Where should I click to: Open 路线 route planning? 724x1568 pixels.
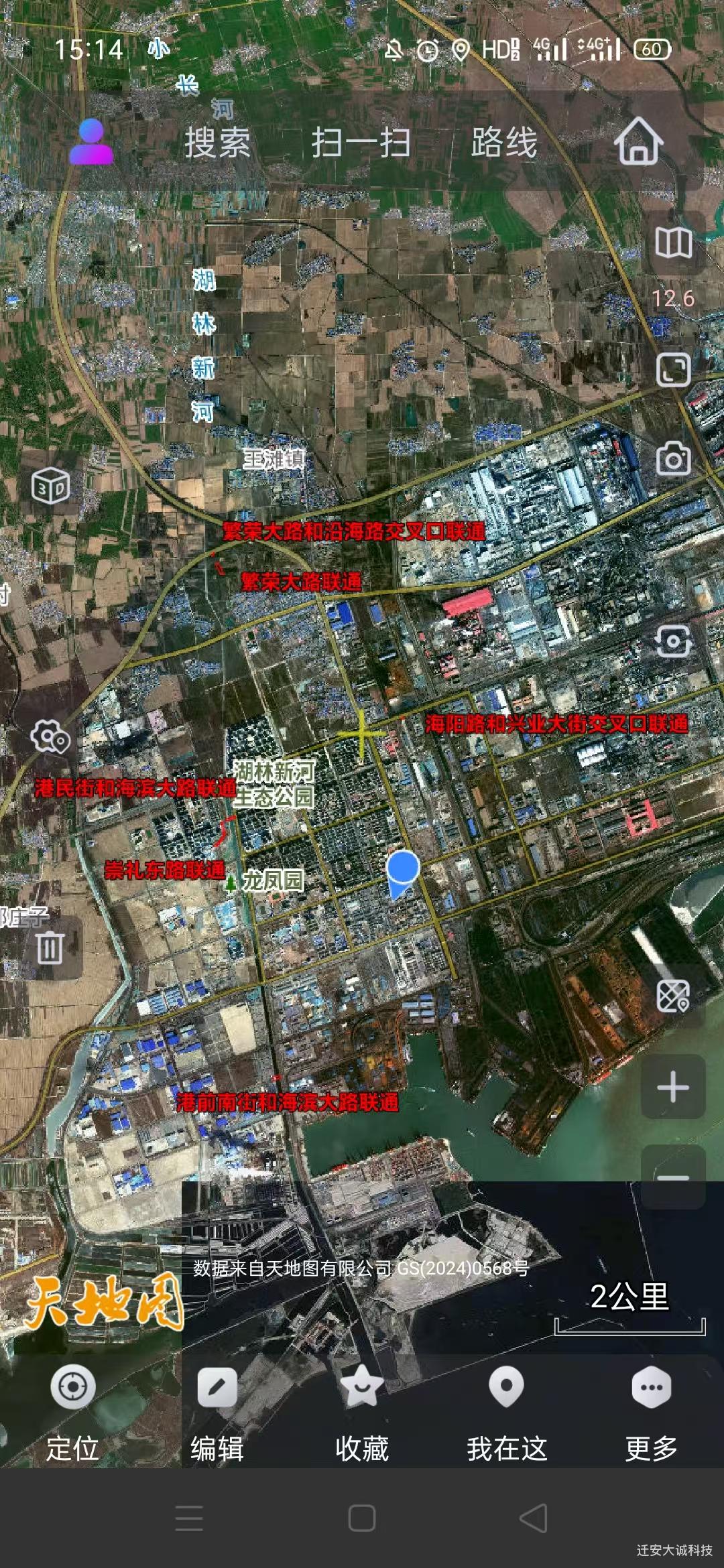point(504,143)
